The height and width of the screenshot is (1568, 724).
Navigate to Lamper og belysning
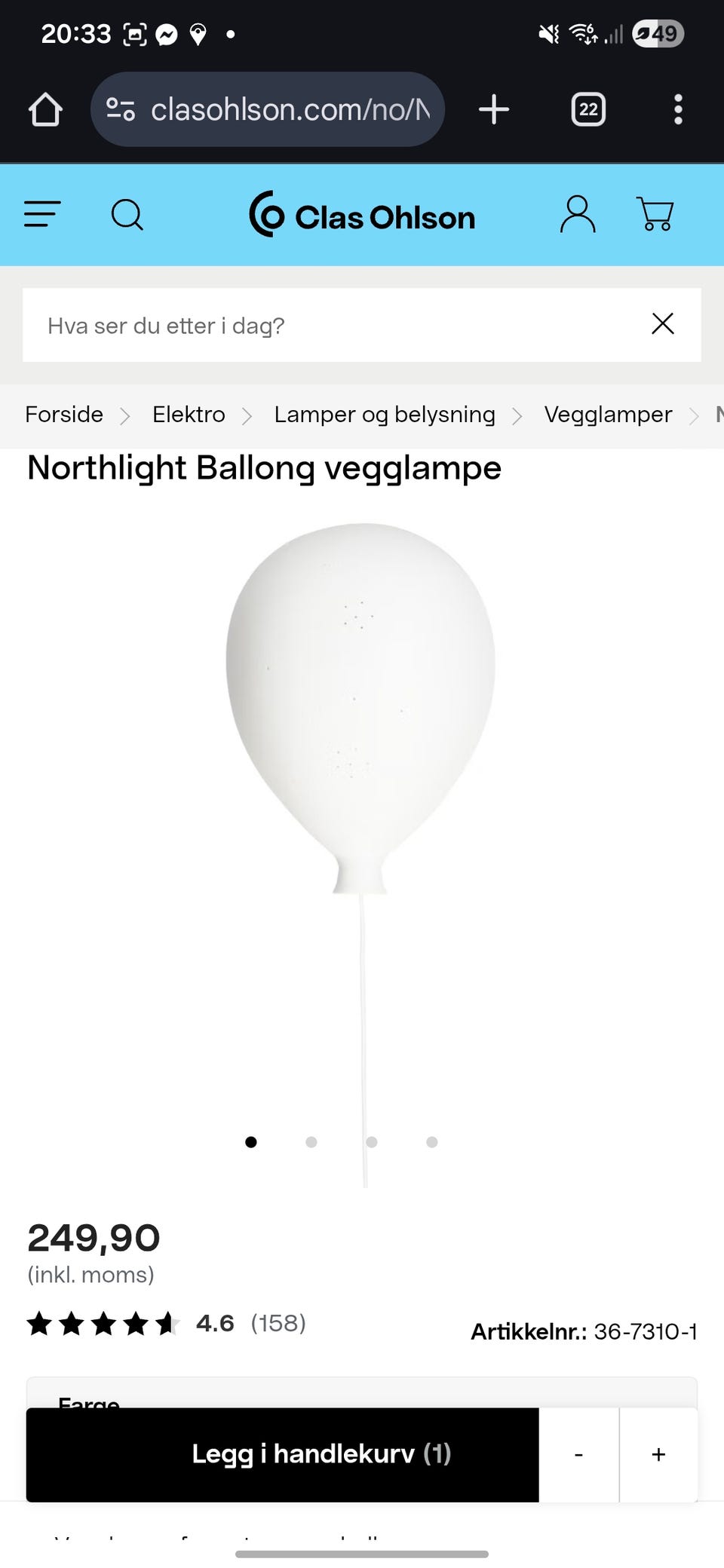(385, 415)
